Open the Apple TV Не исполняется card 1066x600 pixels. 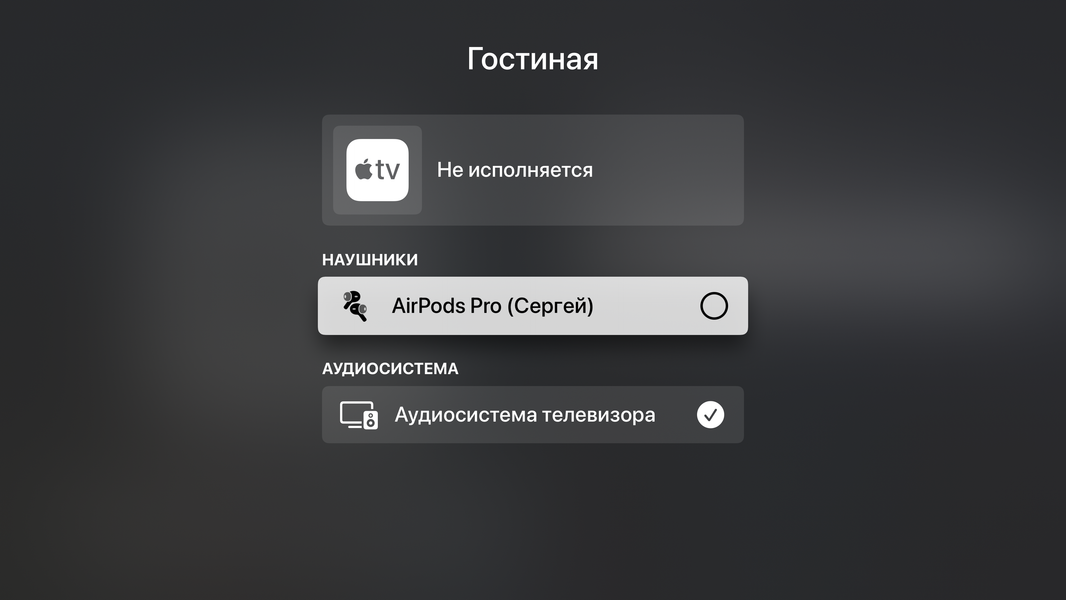pyautogui.click(x=532, y=170)
